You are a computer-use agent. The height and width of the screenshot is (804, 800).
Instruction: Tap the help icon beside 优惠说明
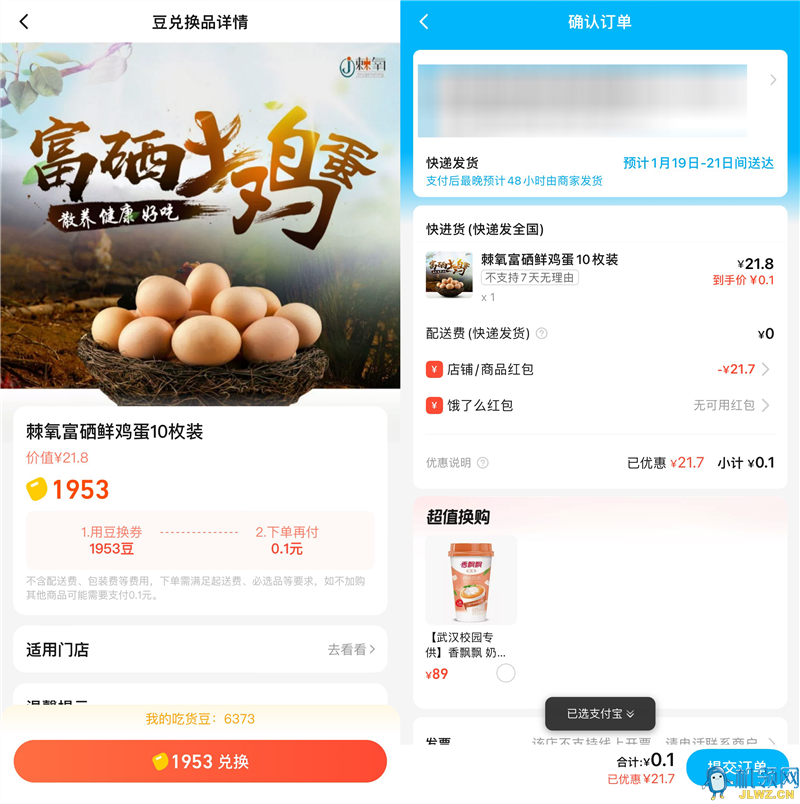(483, 463)
